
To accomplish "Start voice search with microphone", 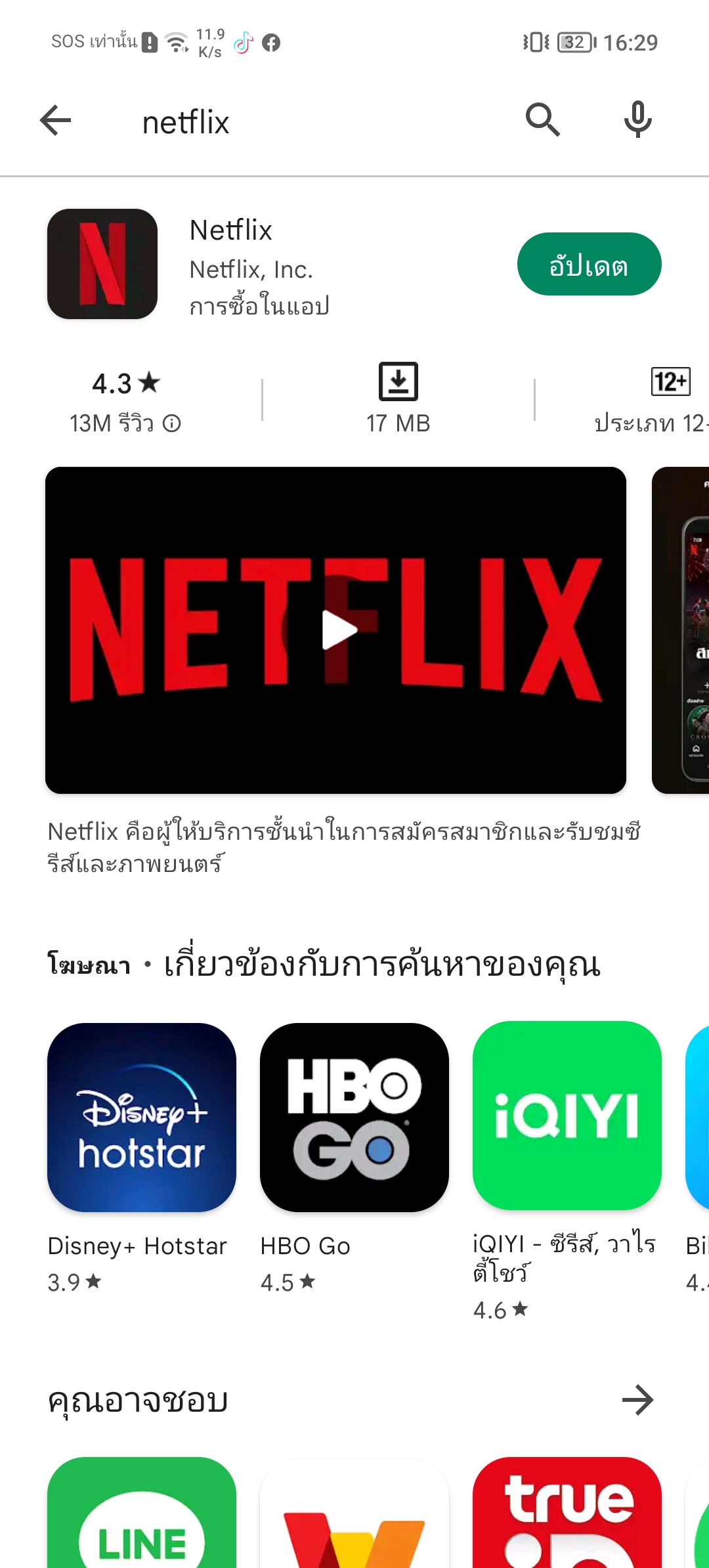I will tap(637, 120).
